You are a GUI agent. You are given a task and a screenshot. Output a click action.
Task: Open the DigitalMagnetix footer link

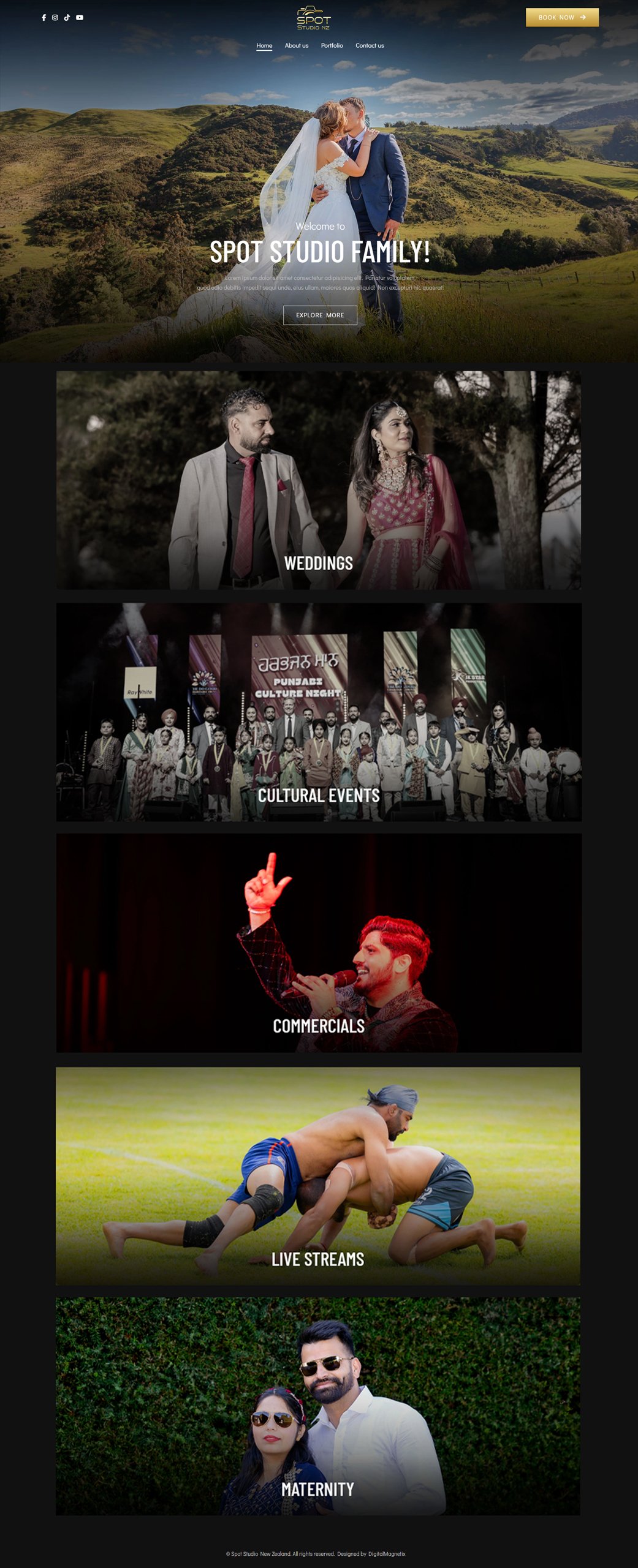pyautogui.click(x=387, y=1554)
